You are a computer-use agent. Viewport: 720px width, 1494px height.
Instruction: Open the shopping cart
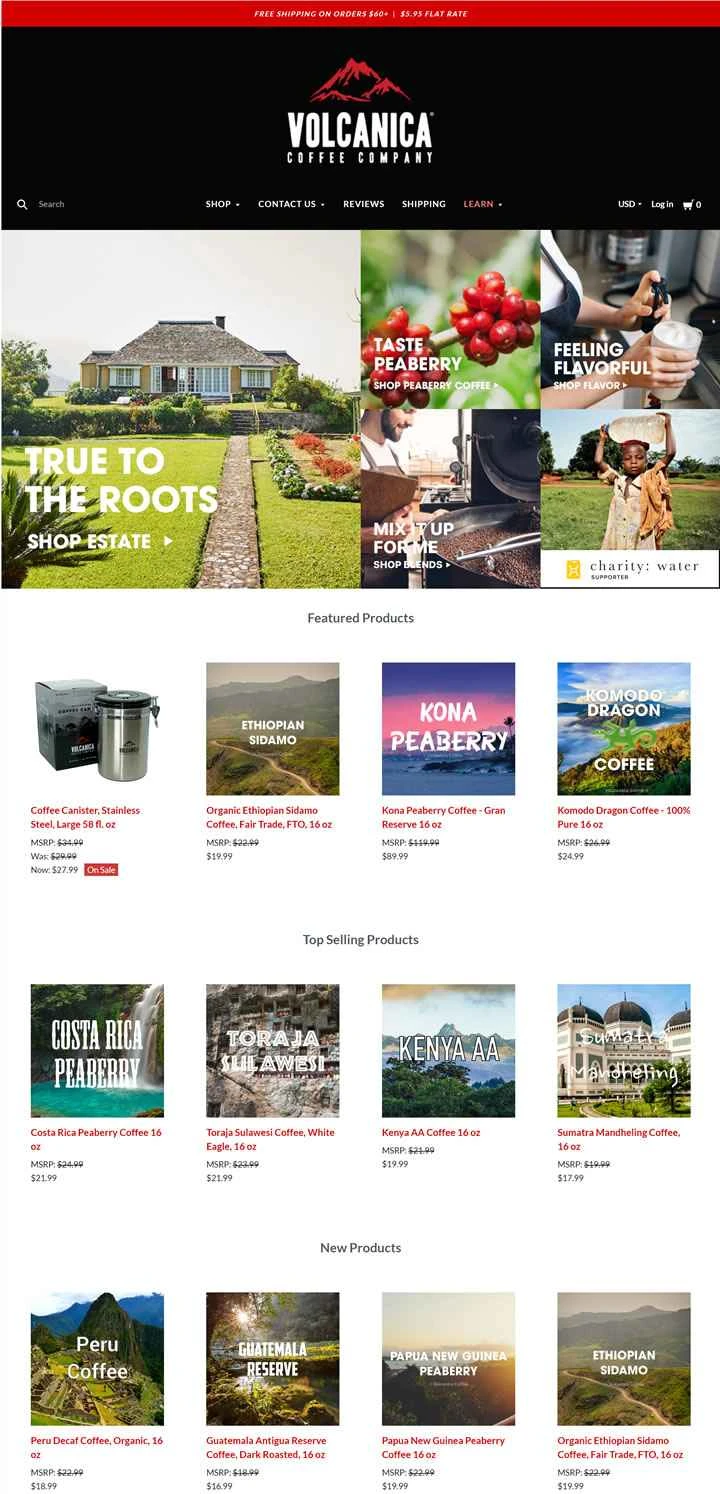(x=691, y=204)
